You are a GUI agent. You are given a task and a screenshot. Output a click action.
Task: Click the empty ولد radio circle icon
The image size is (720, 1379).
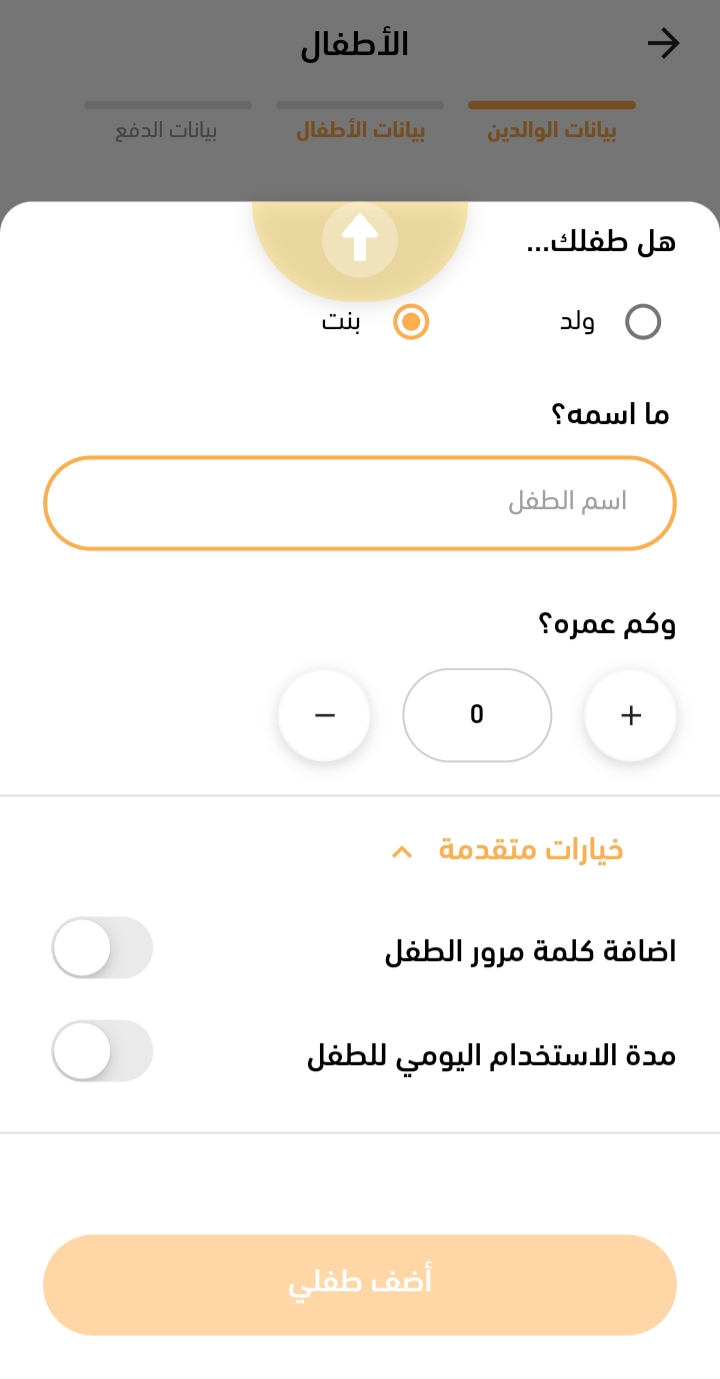[643, 321]
